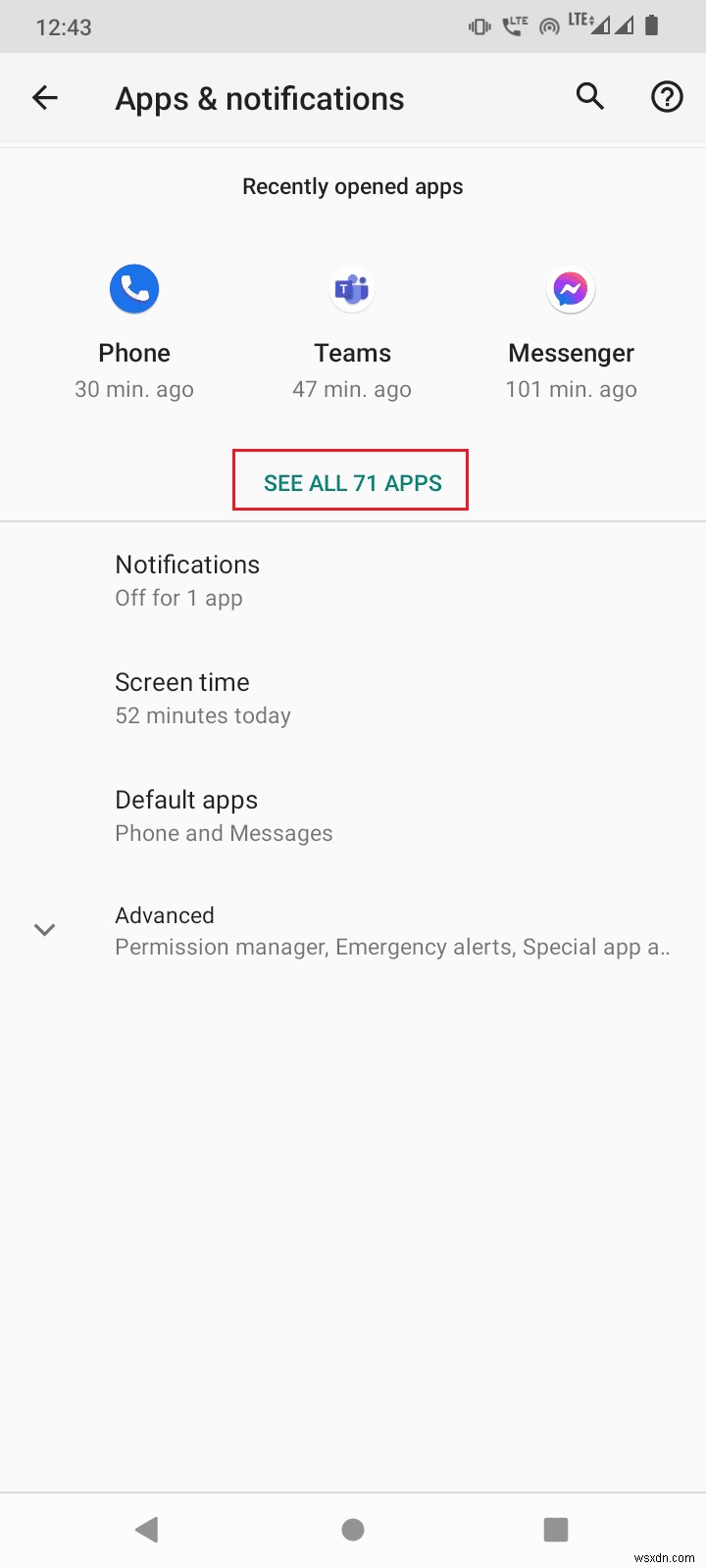Tap the system home button
Image resolution: width=706 pixels, height=1568 pixels.
coord(353,1529)
